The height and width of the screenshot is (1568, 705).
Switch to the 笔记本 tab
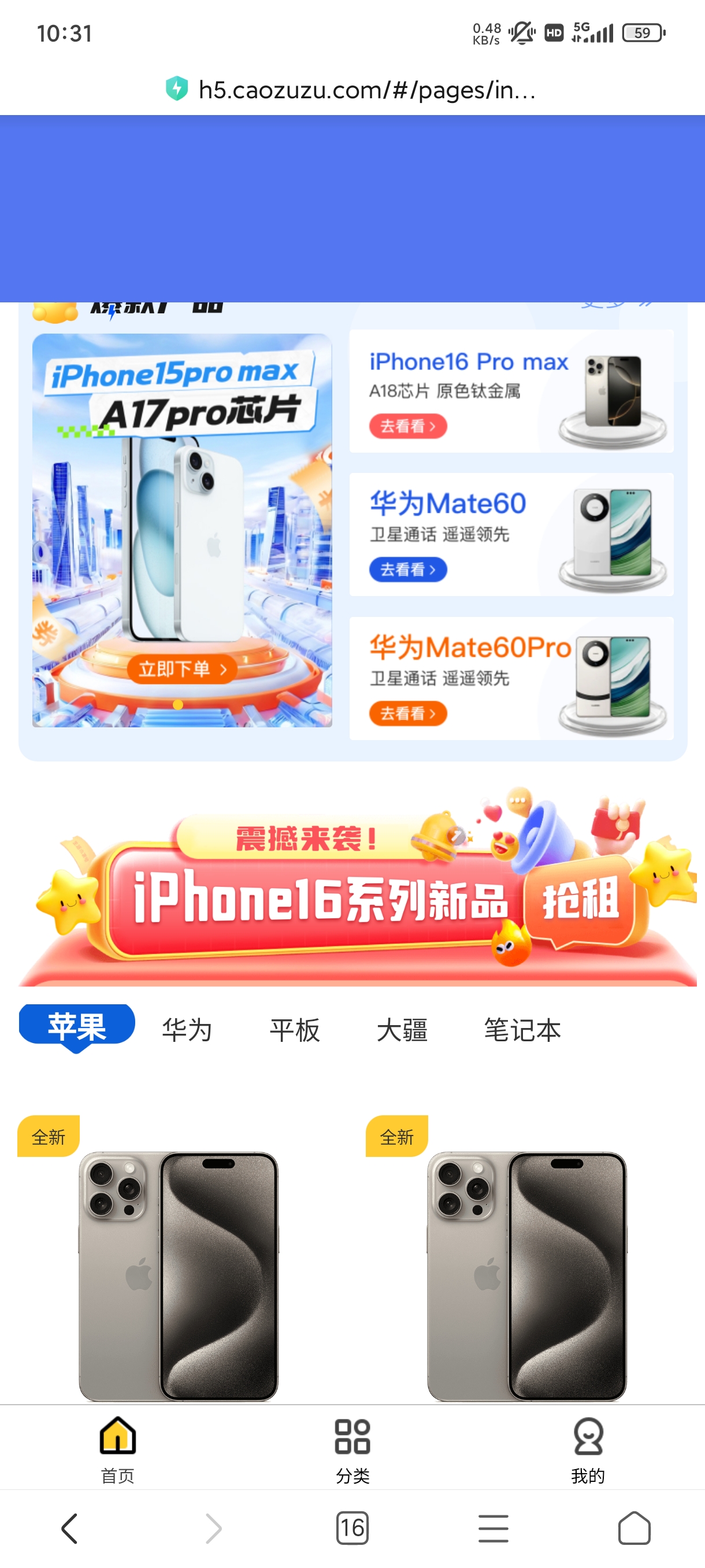(522, 1030)
